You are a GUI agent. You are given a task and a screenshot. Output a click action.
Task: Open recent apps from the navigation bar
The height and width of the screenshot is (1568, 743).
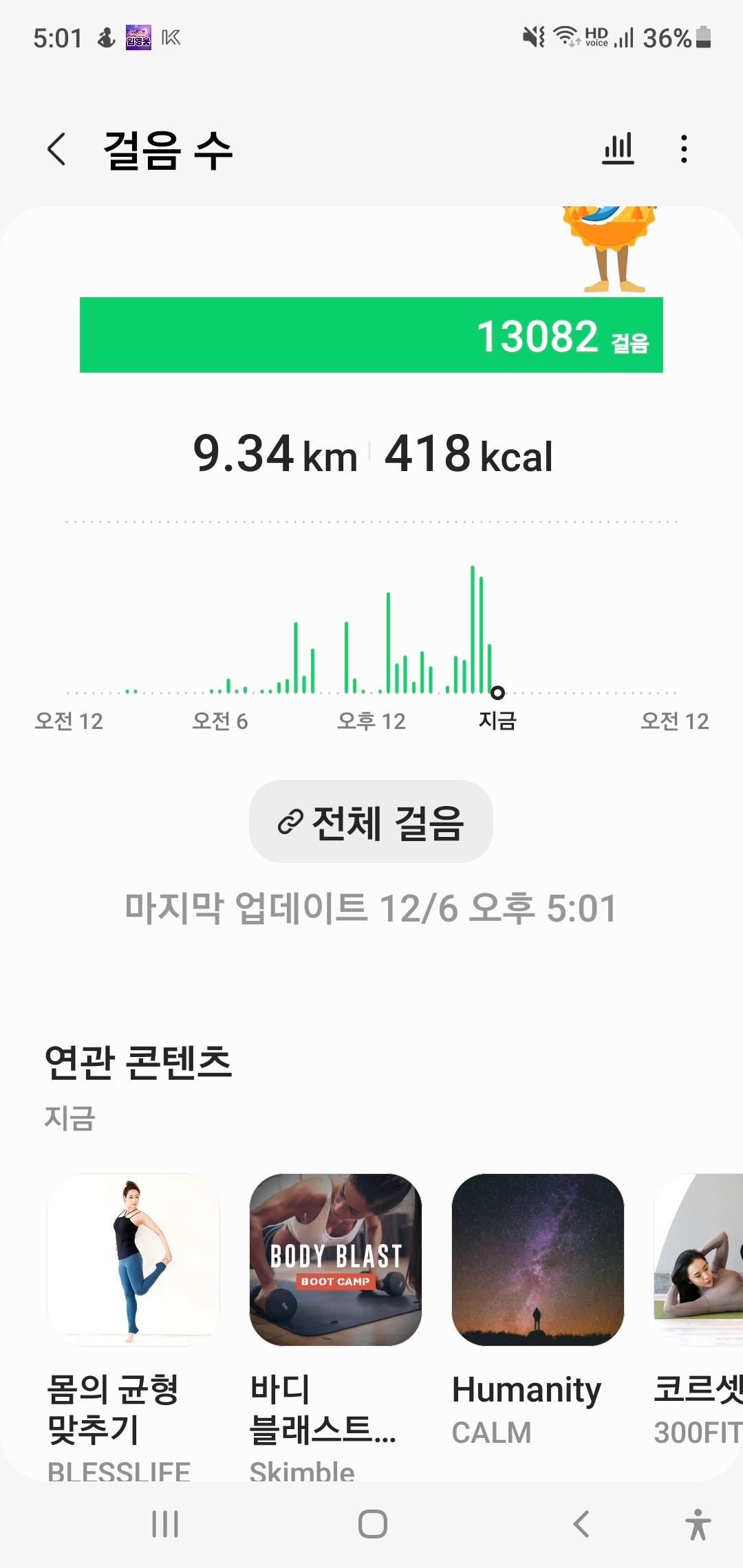tap(165, 1524)
